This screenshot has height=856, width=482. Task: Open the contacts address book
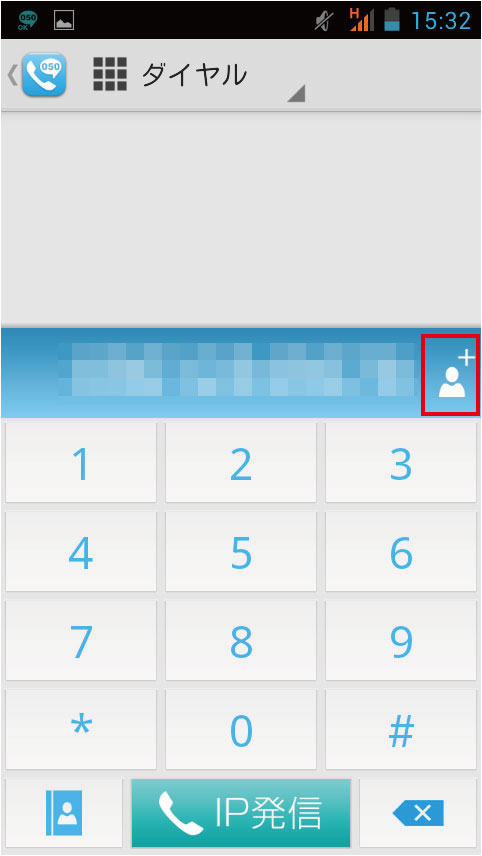(64, 813)
